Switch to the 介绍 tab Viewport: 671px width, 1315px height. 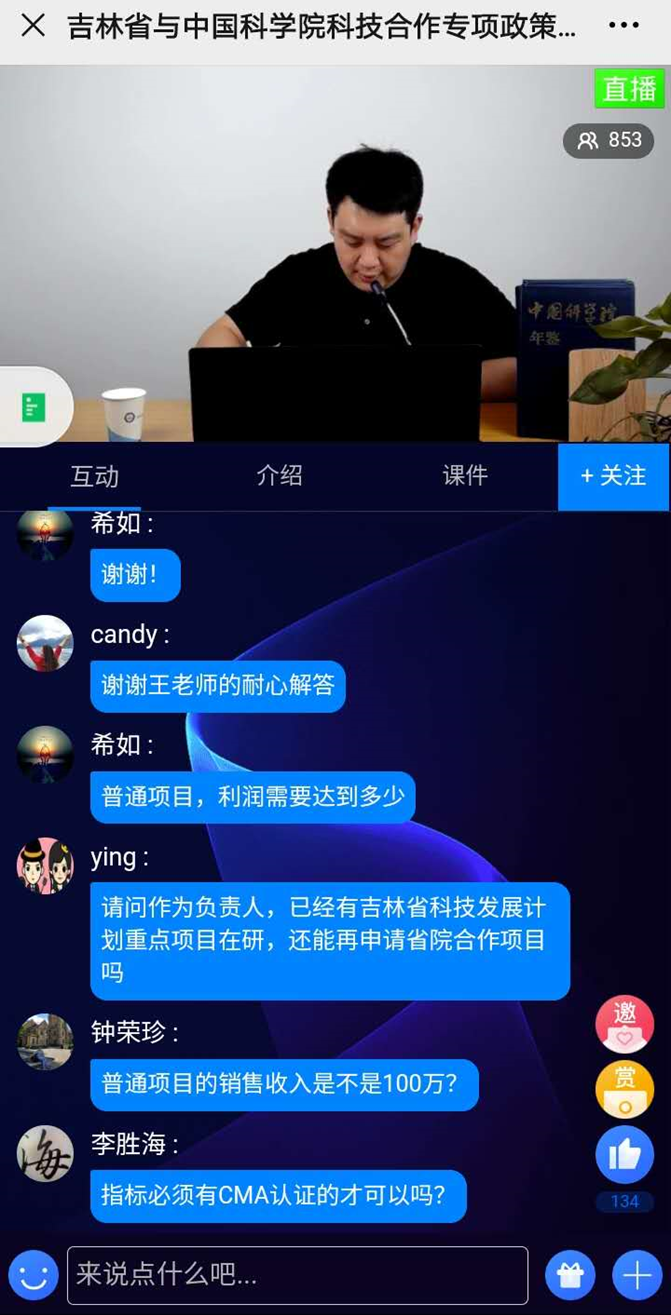[279, 476]
